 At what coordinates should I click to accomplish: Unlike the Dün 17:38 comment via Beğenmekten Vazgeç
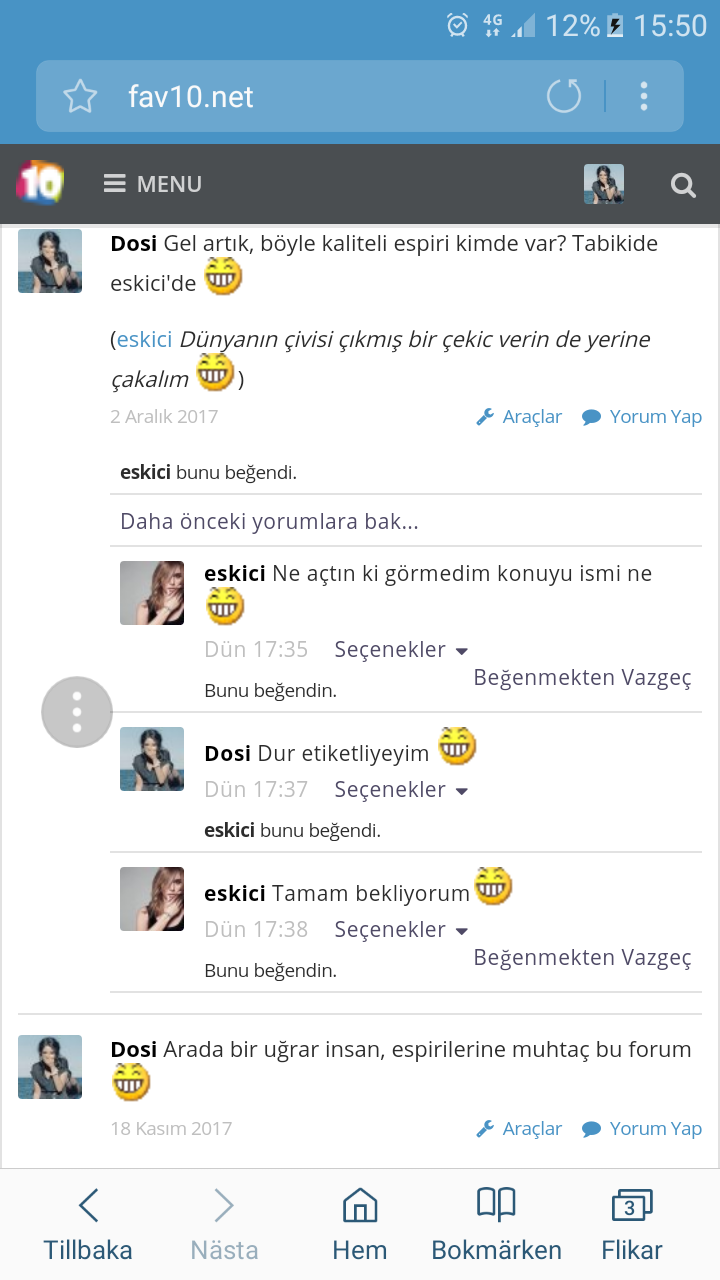tap(582, 958)
